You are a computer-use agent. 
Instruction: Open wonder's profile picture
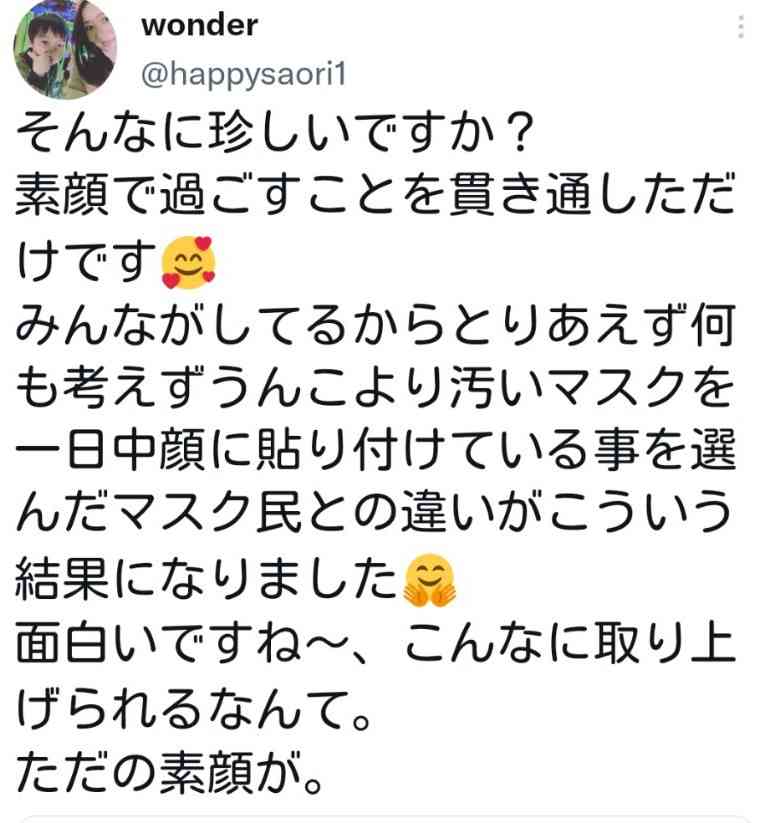coord(65,48)
